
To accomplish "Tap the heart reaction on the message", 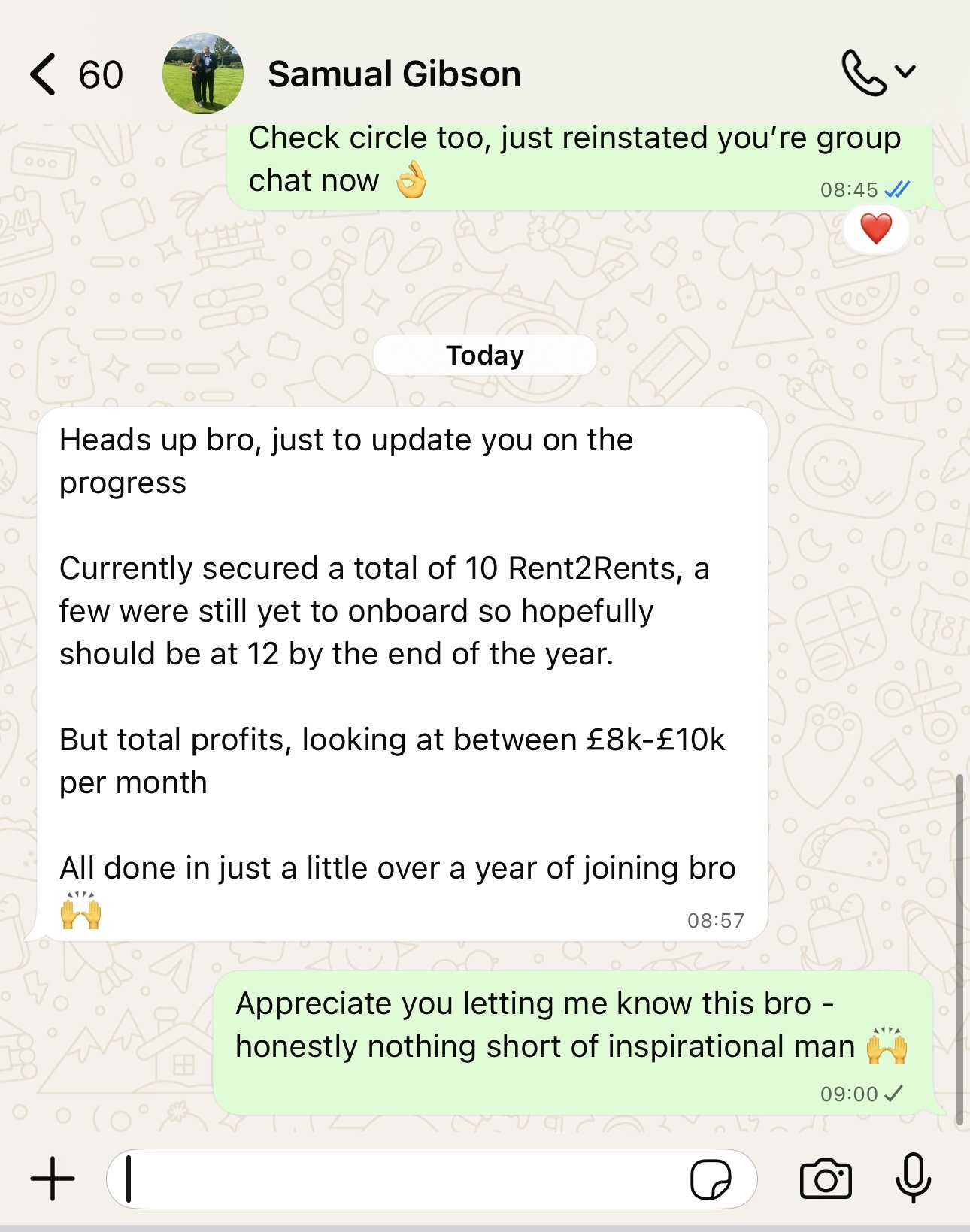I will click(x=876, y=229).
